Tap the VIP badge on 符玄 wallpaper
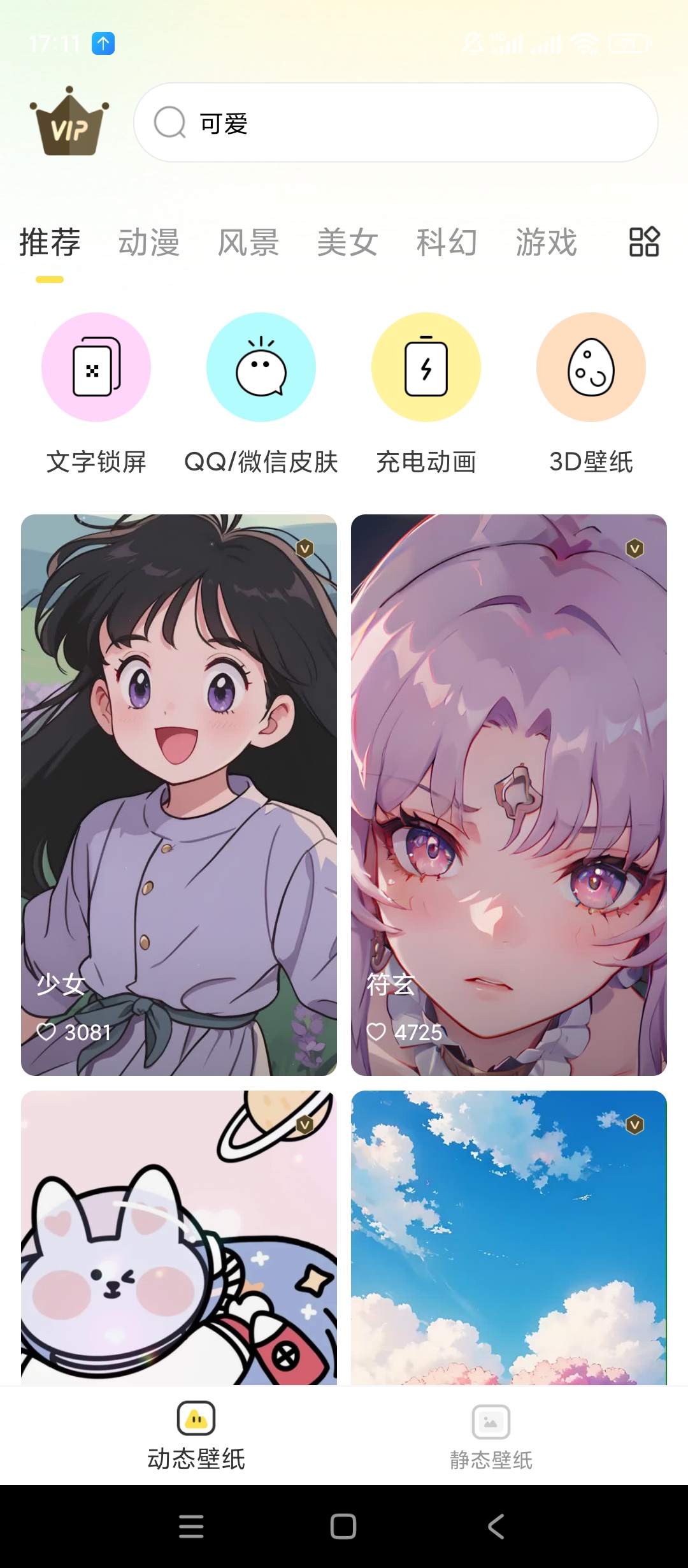The image size is (688, 1568). click(634, 548)
